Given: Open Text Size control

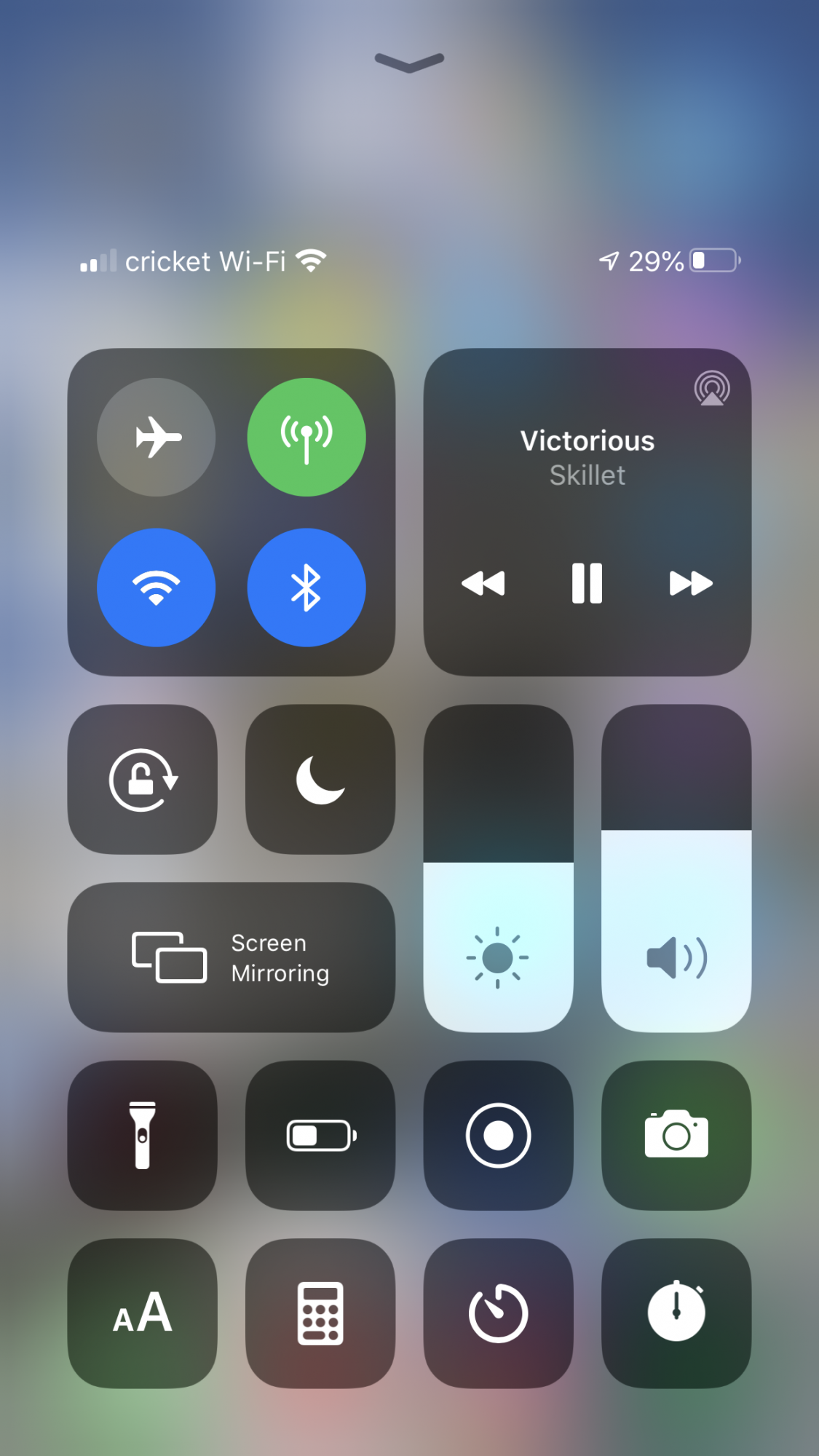Looking at the screenshot, I should [143, 1313].
